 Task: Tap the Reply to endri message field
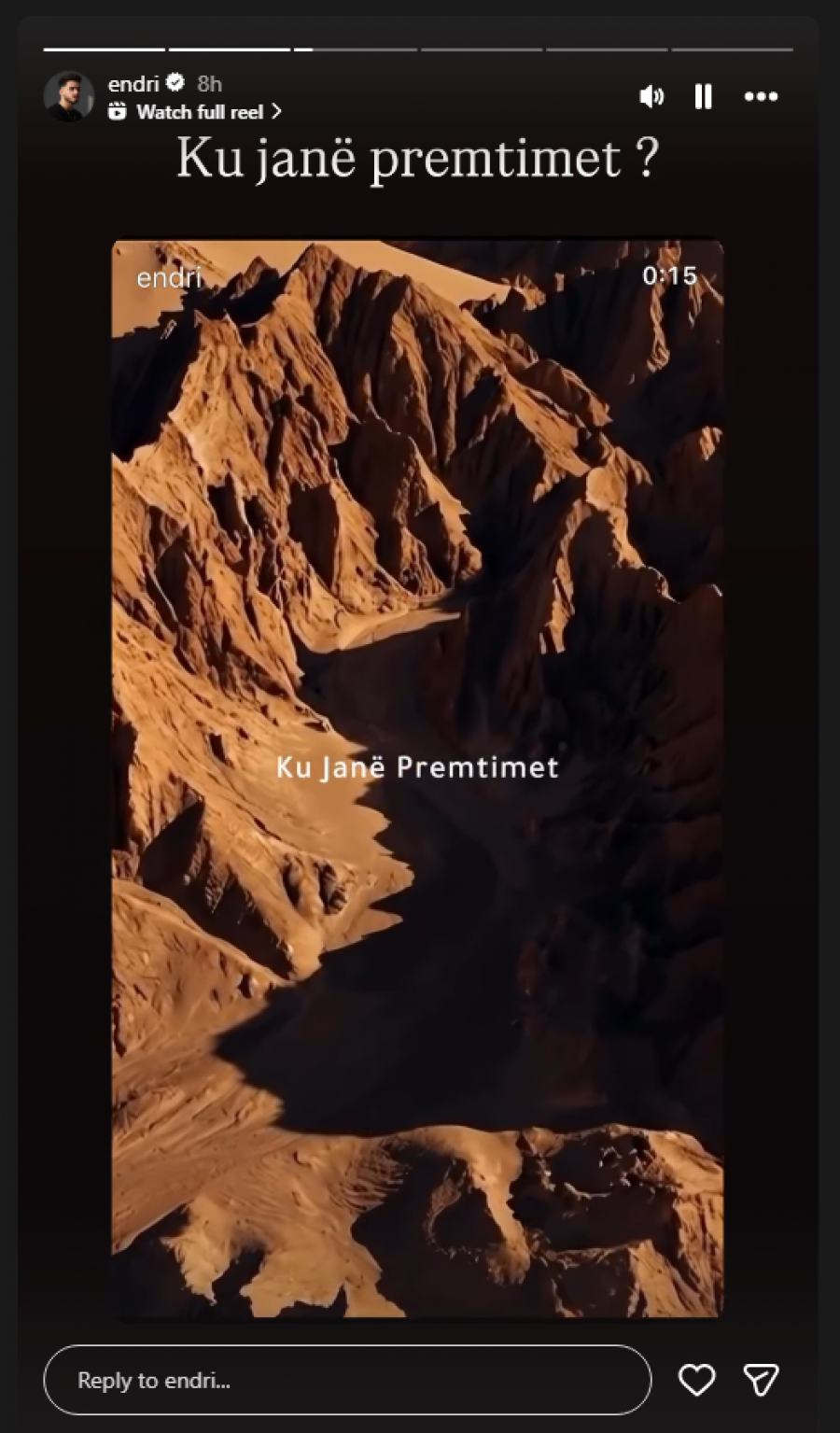(346, 1380)
